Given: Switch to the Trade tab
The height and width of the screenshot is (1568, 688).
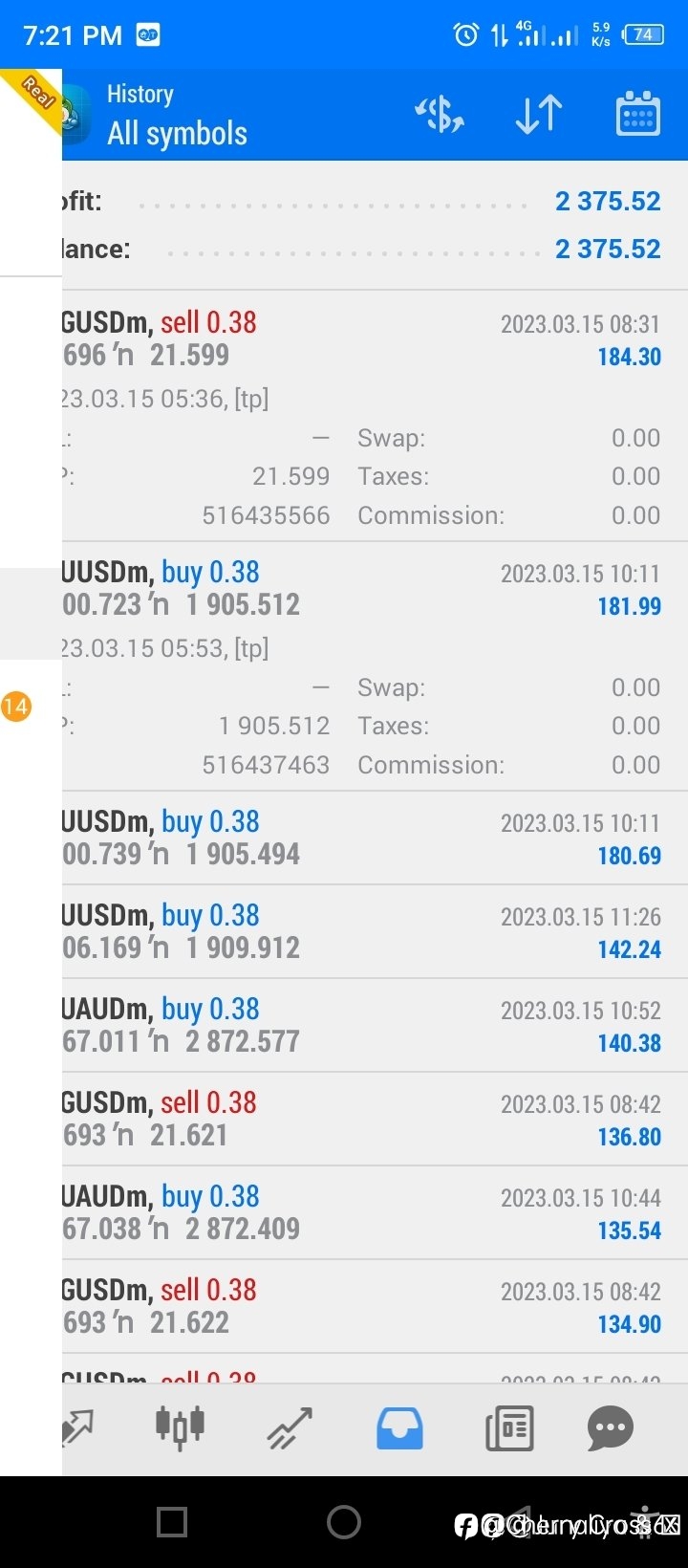Looking at the screenshot, I should coord(290,1428).
